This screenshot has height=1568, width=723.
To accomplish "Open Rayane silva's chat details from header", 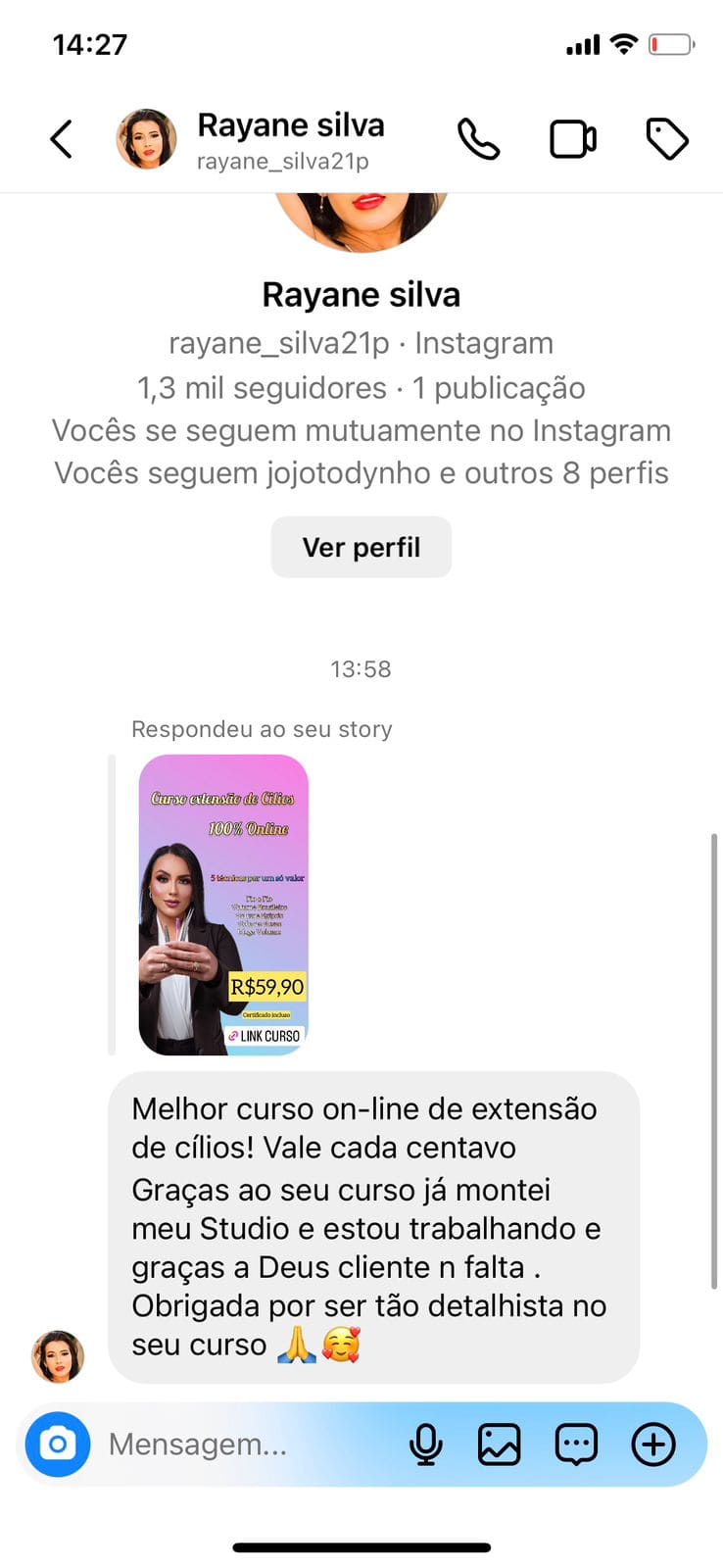I will [290, 139].
